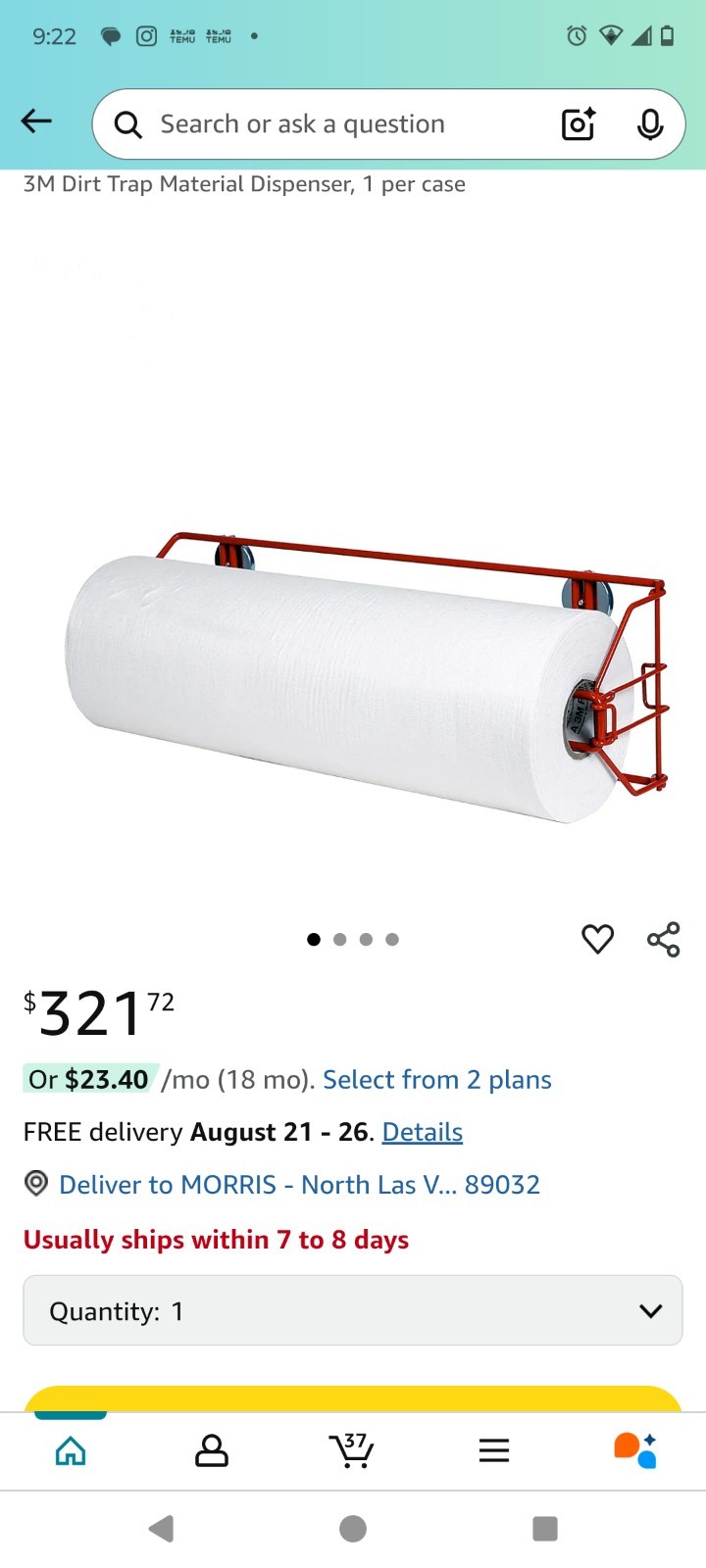
Task: Open the Rufus AI assistant
Action: coord(634,1450)
